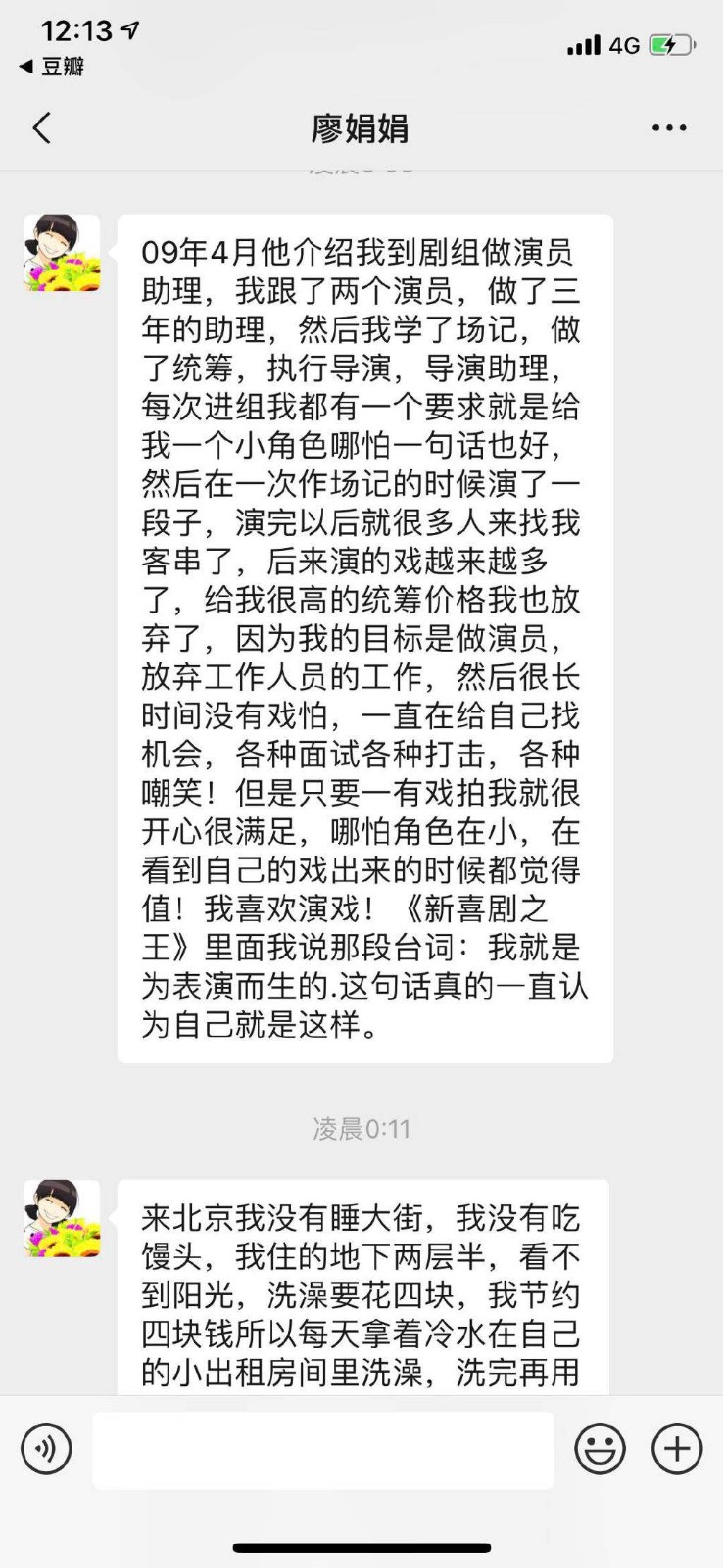723x1568 pixels.
Task: Go back from the chat
Action: [x=41, y=127]
